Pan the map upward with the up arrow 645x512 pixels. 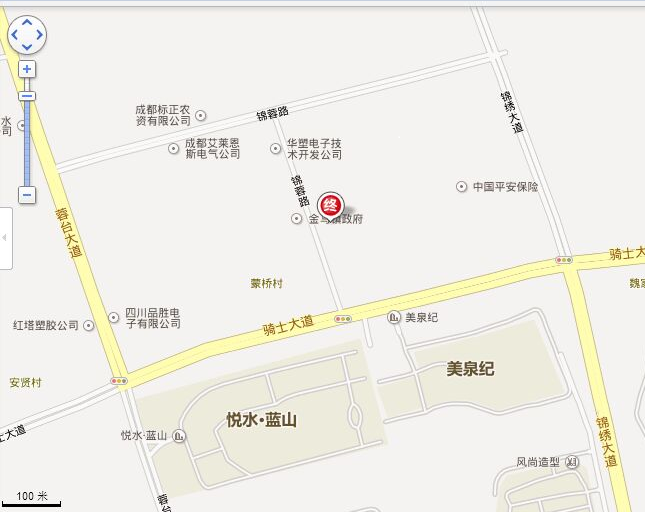click(27, 23)
